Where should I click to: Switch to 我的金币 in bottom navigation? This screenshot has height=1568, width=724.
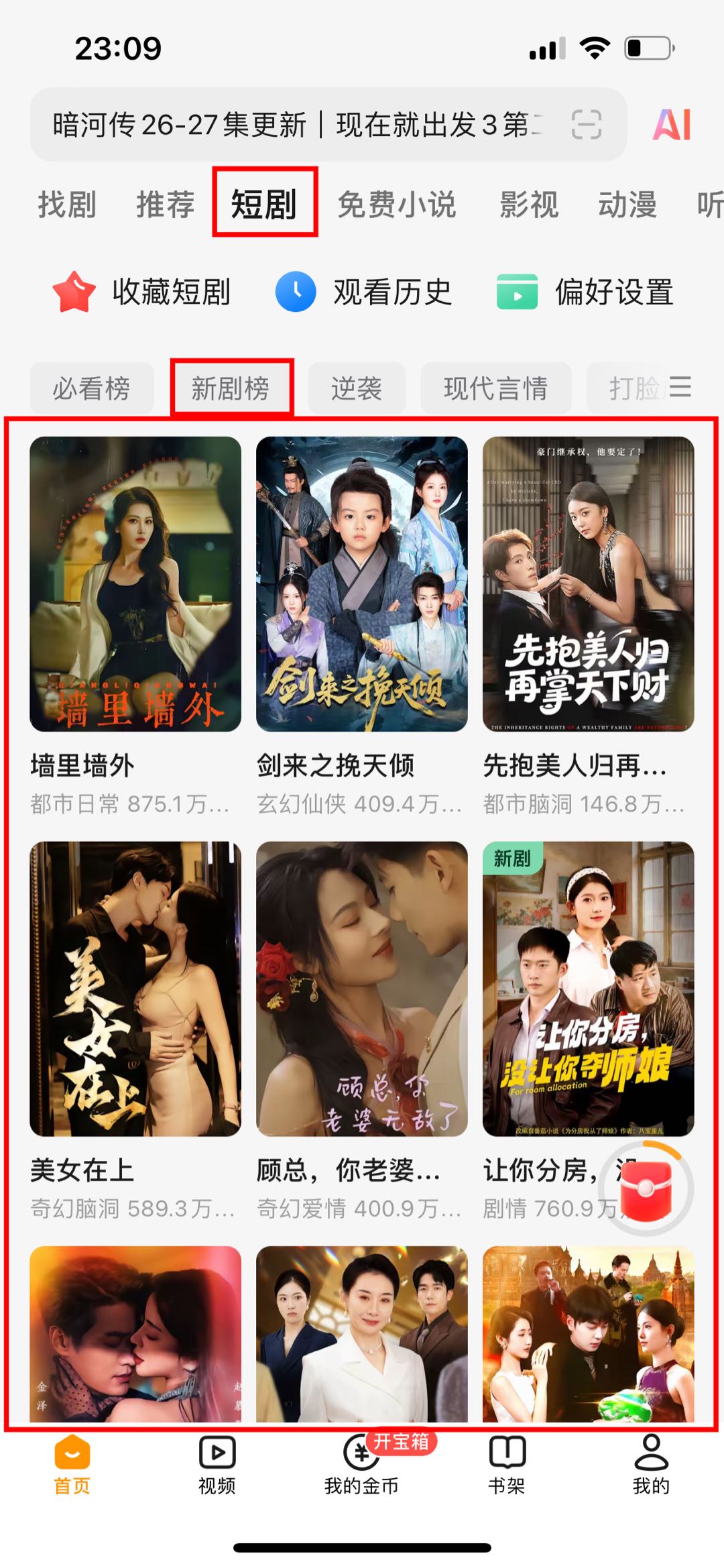click(362, 1465)
